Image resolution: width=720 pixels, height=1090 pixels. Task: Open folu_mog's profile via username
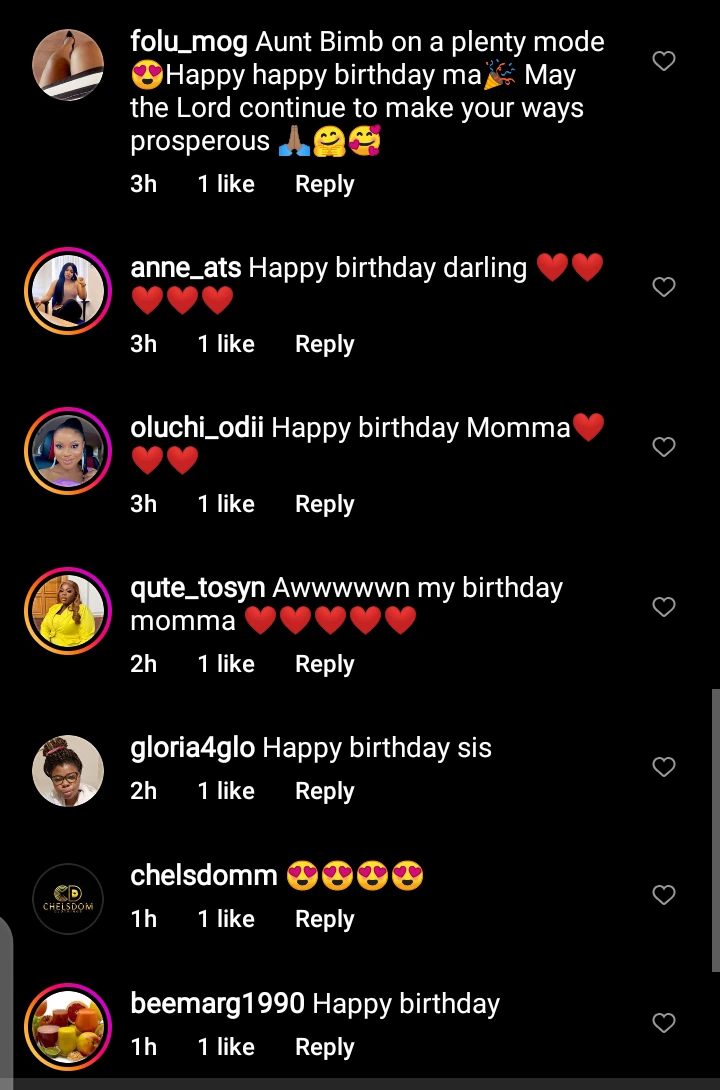point(189,42)
